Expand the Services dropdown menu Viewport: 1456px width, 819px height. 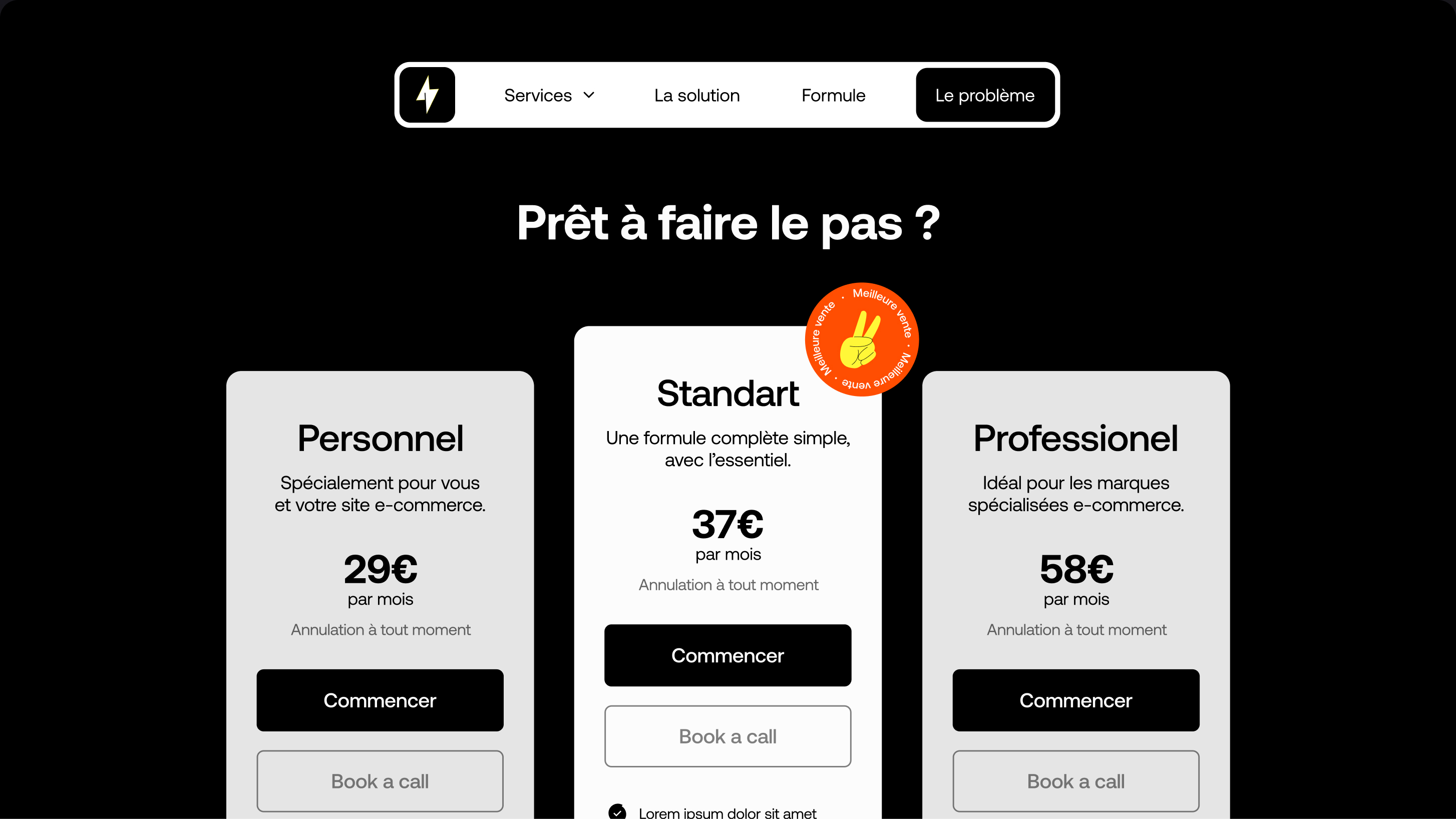pos(549,96)
